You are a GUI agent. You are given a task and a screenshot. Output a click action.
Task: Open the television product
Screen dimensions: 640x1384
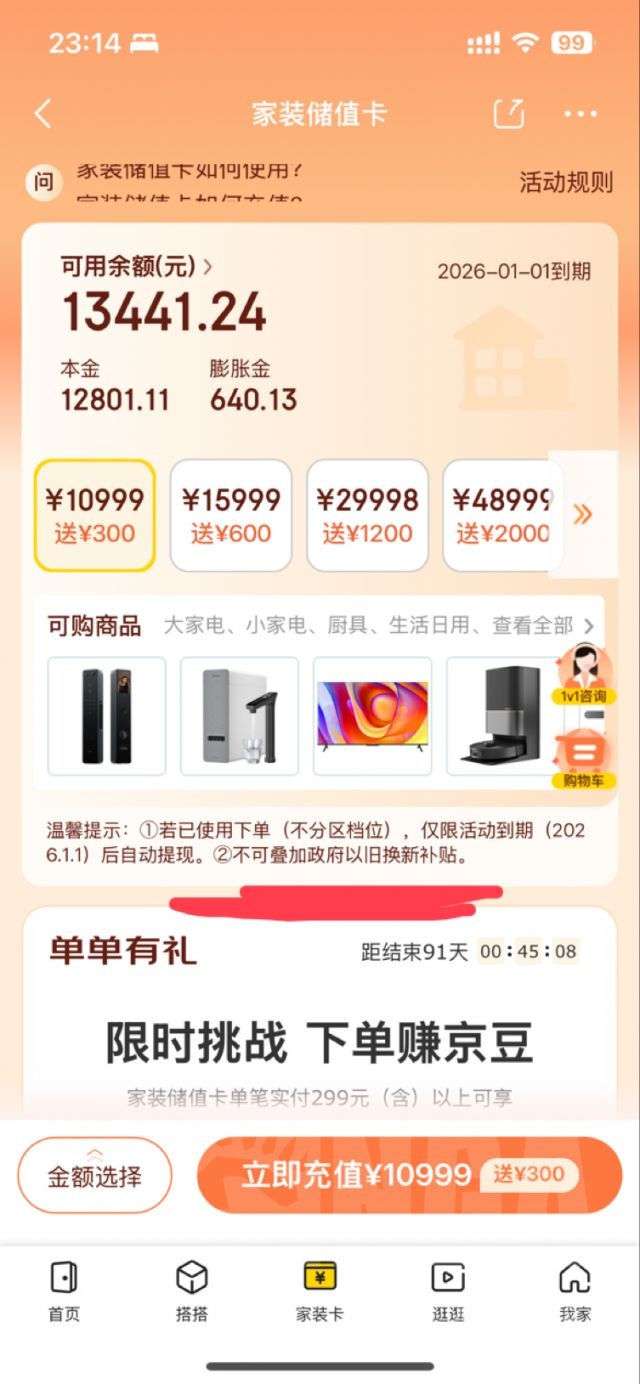point(373,716)
